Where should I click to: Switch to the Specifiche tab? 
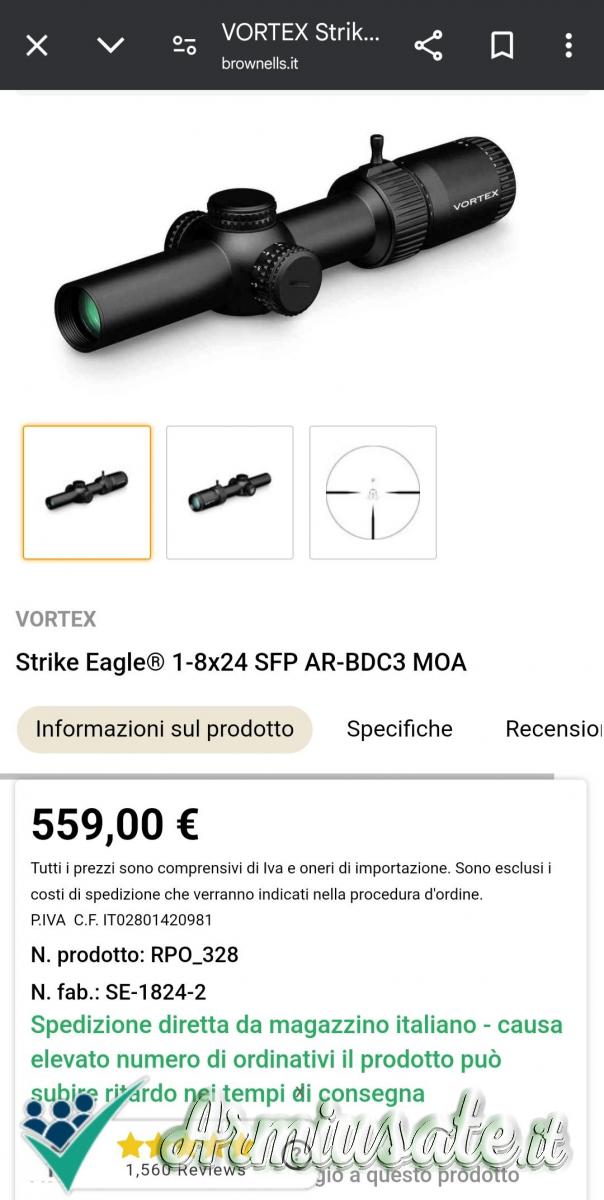click(399, 729)
